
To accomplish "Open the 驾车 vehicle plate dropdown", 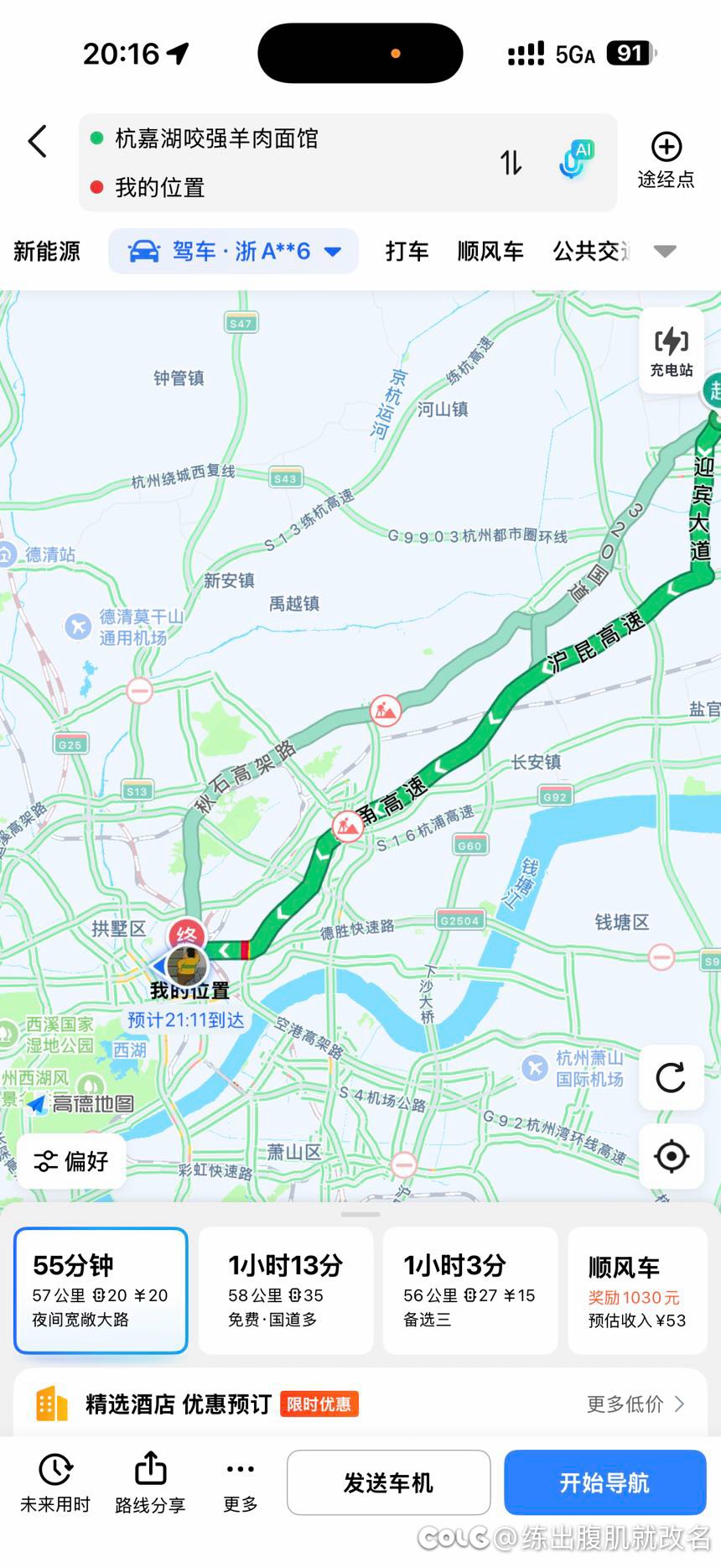I will pyautogui.click(x=234, y=251).
